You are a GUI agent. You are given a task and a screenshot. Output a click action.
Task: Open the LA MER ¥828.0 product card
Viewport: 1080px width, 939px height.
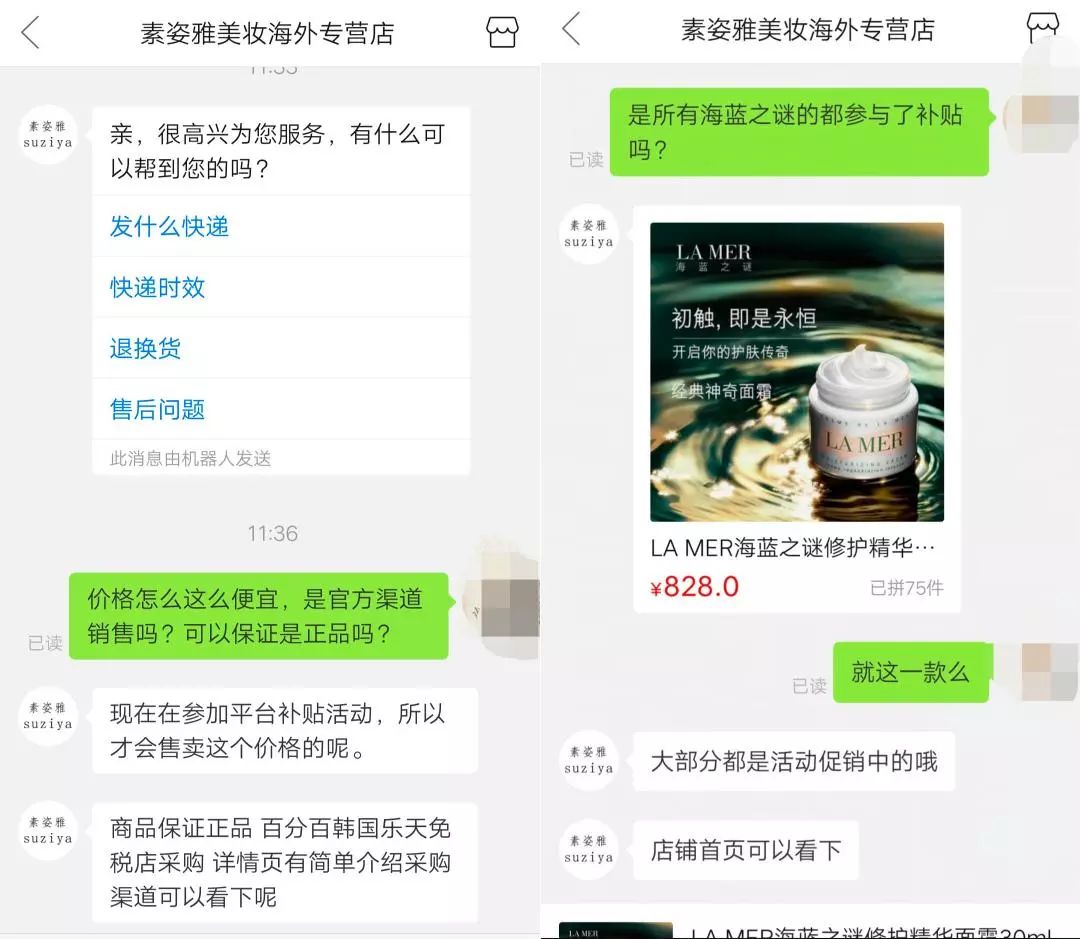click(796, 410)
